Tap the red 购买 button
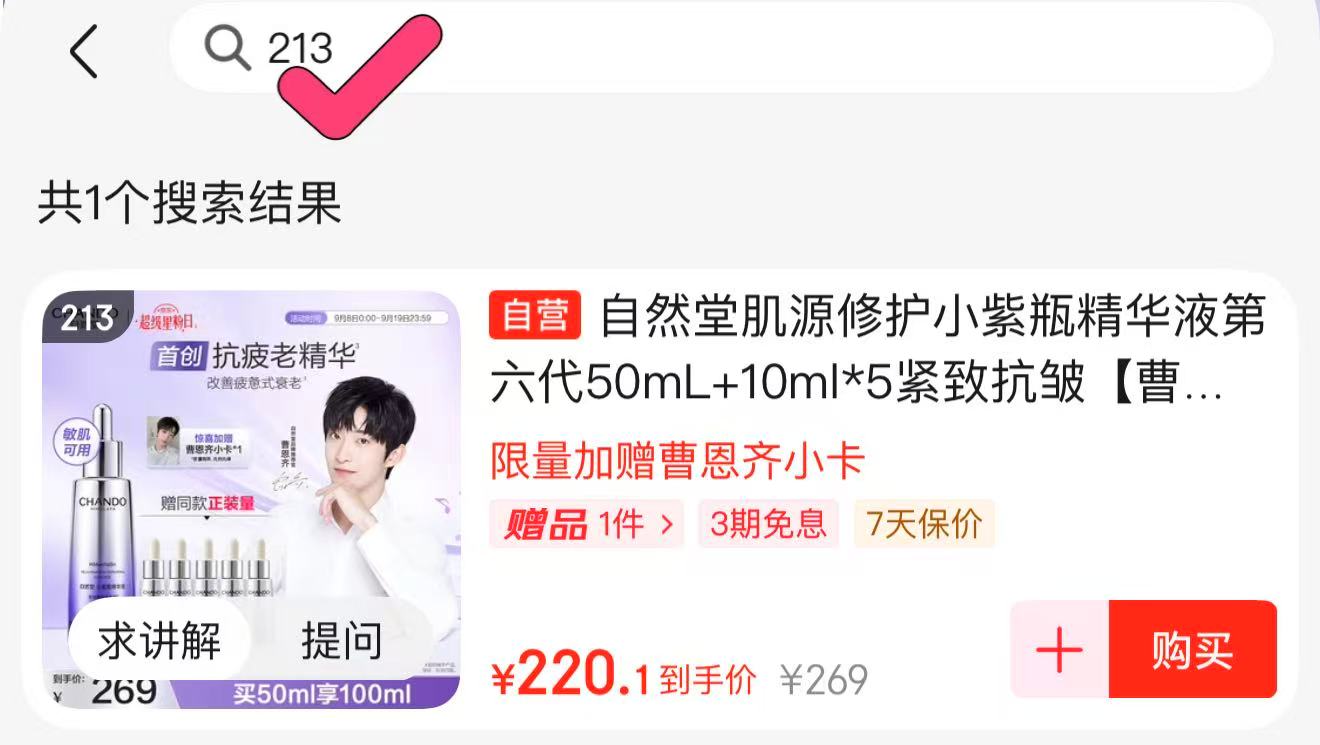The image size is (1320, 745). (1192, 650)
